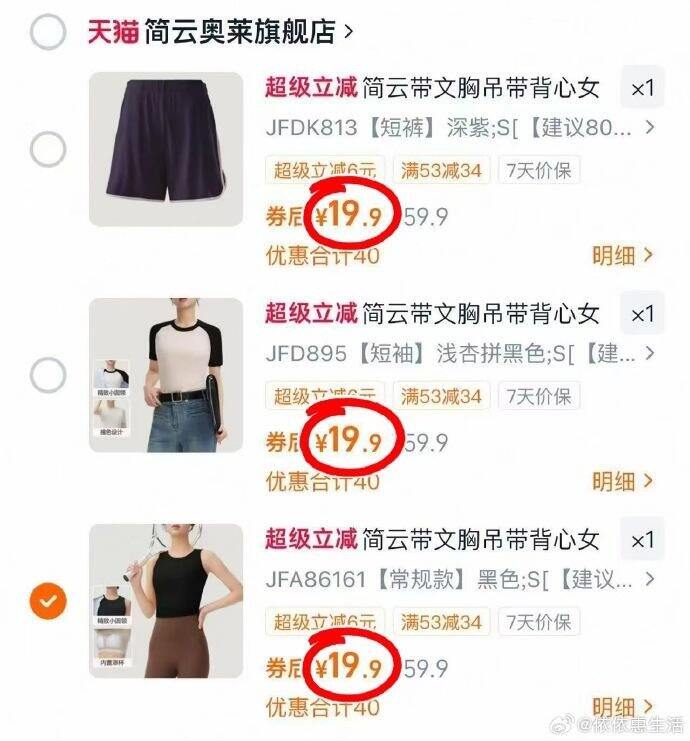This screenshot has height=741, width=690.
Task: Open the 简云奥莱旗舰店 store page
Action: coord(220,32)
